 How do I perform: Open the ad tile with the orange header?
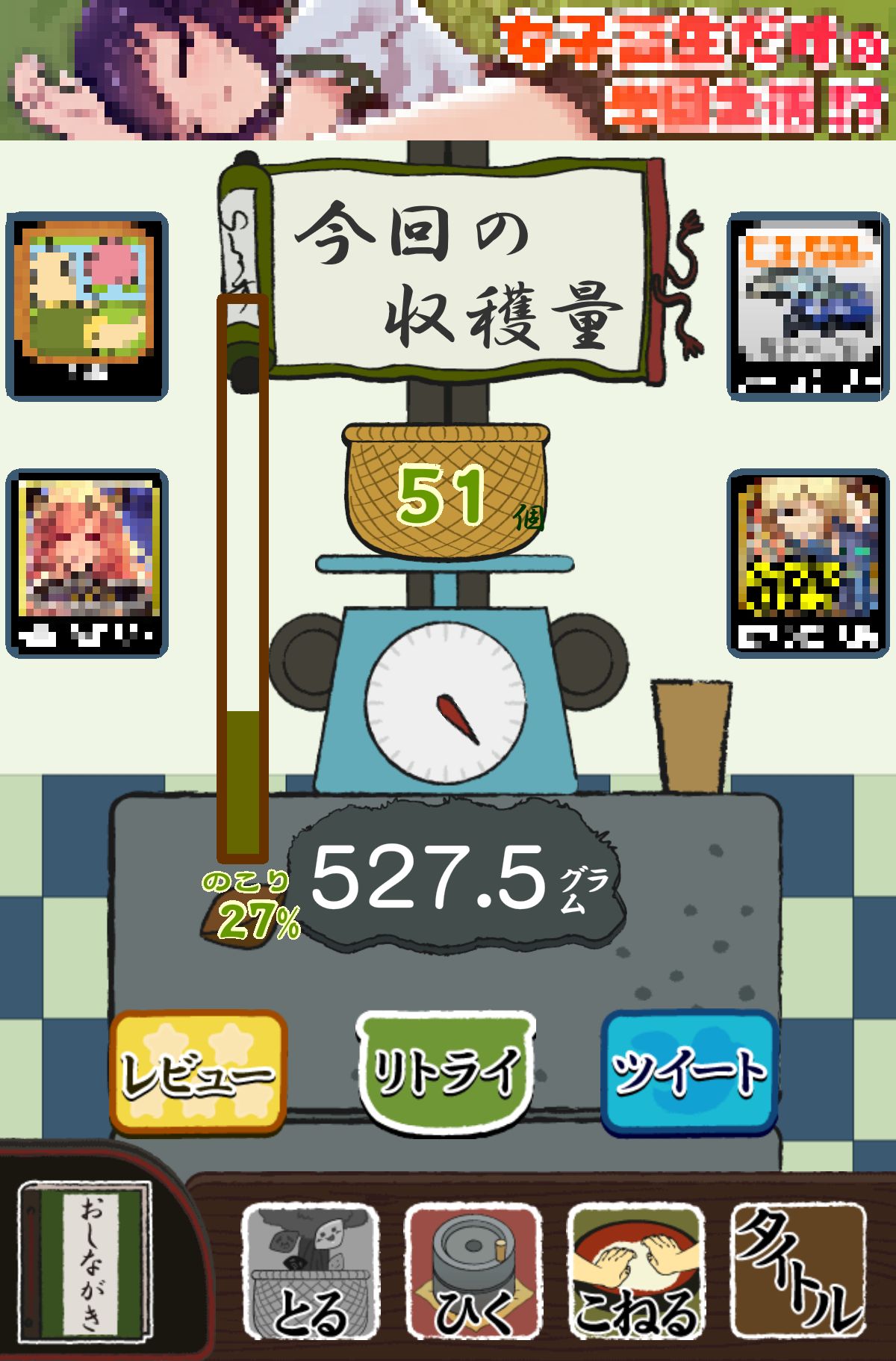click(x=808, y=306)
